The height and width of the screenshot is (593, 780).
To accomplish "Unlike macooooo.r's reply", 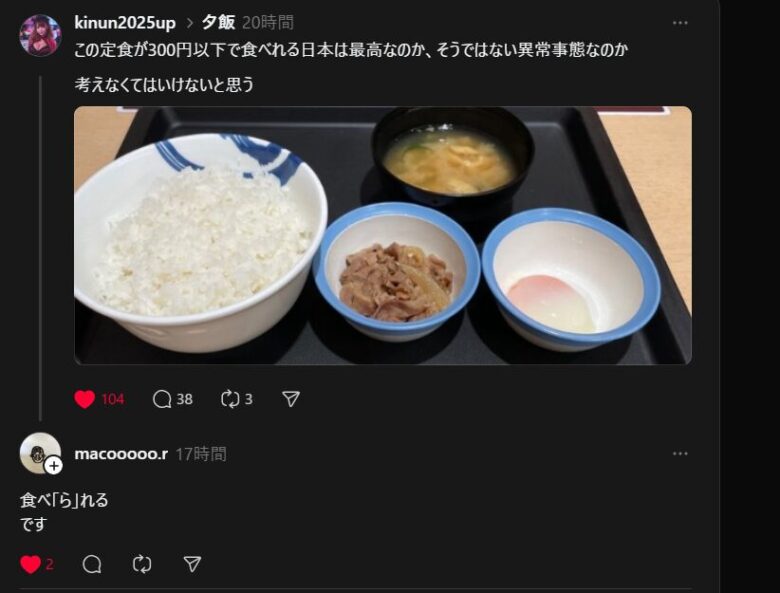I will point(31,565).
